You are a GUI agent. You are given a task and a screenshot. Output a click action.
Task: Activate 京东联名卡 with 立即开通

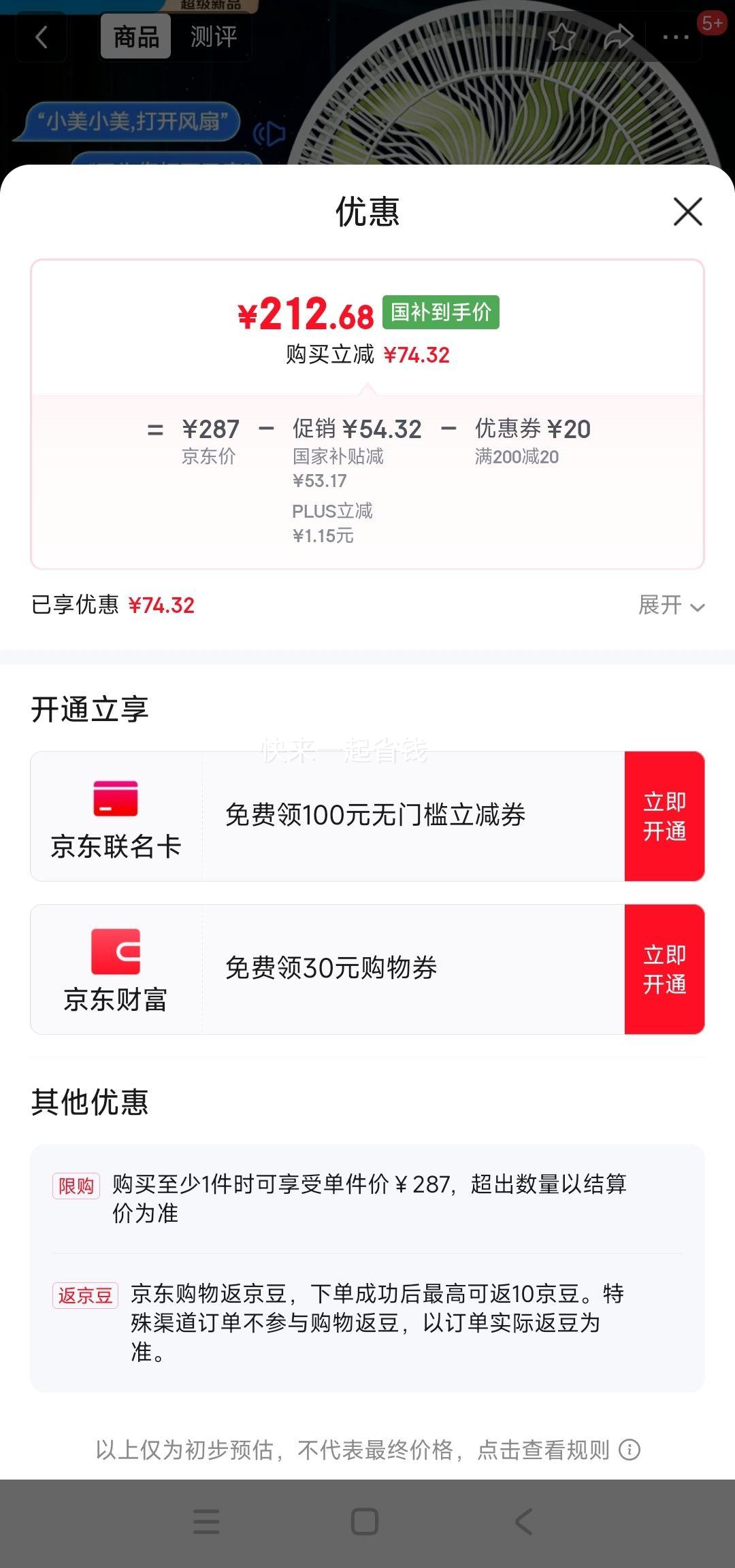(x=664, y=816)
